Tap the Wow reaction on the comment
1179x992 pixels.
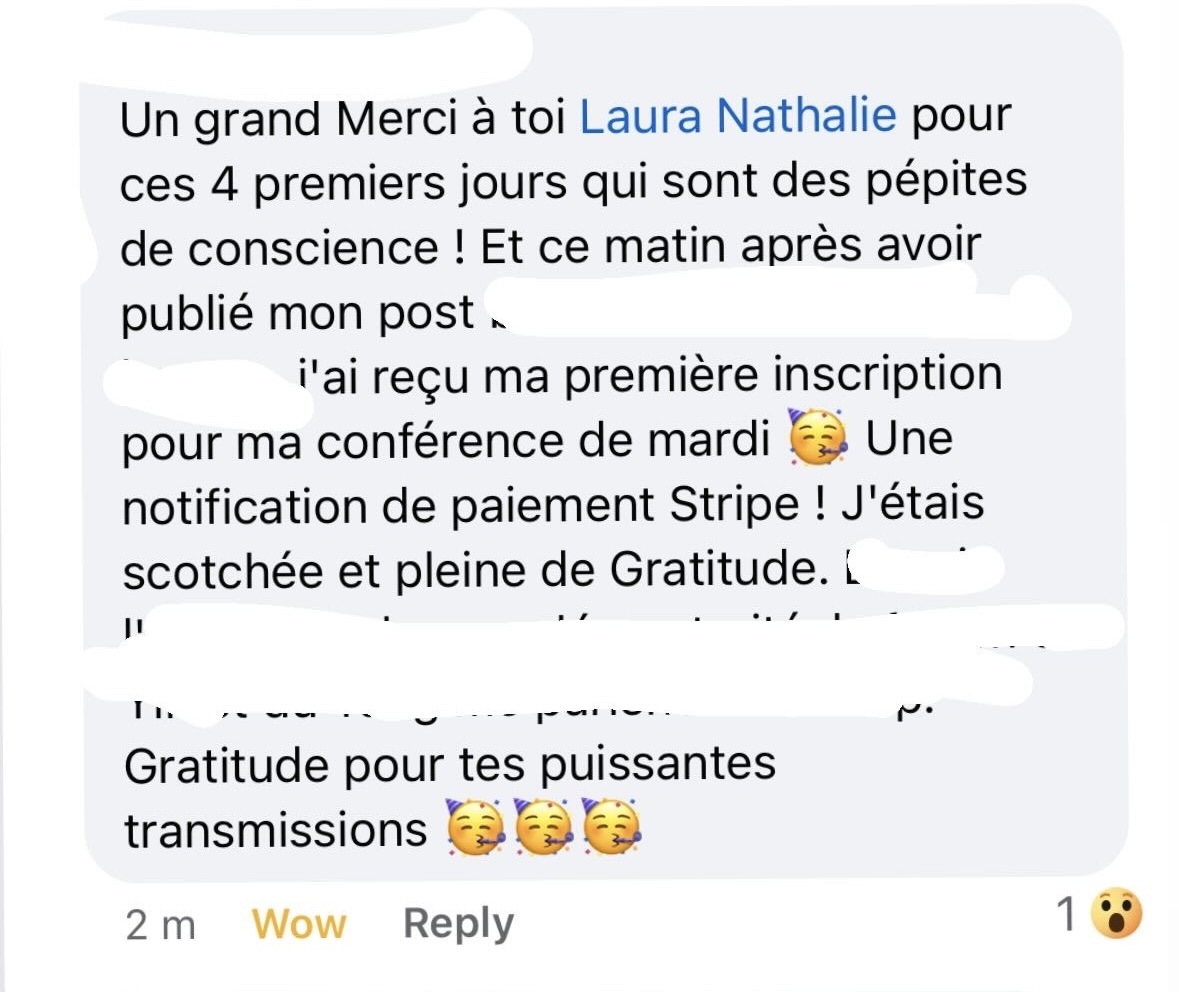pyautogui.click(x=299, y=924)
